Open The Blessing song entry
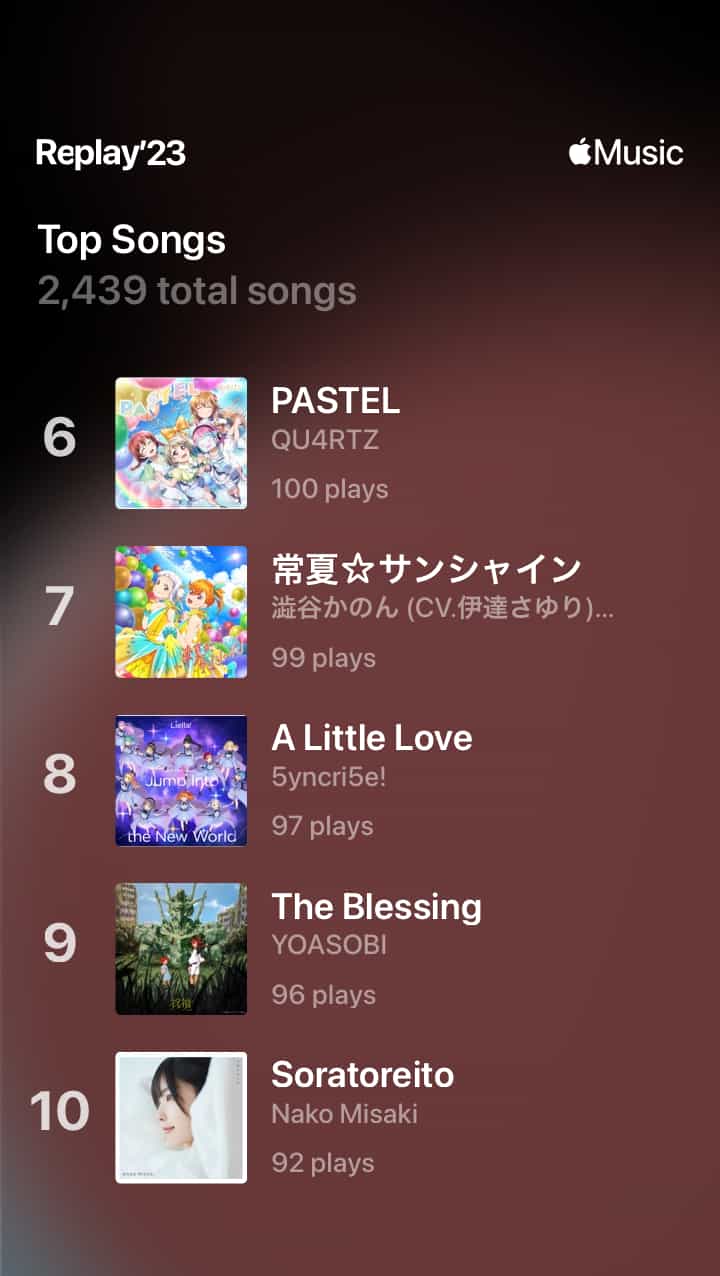 (377, 908)
